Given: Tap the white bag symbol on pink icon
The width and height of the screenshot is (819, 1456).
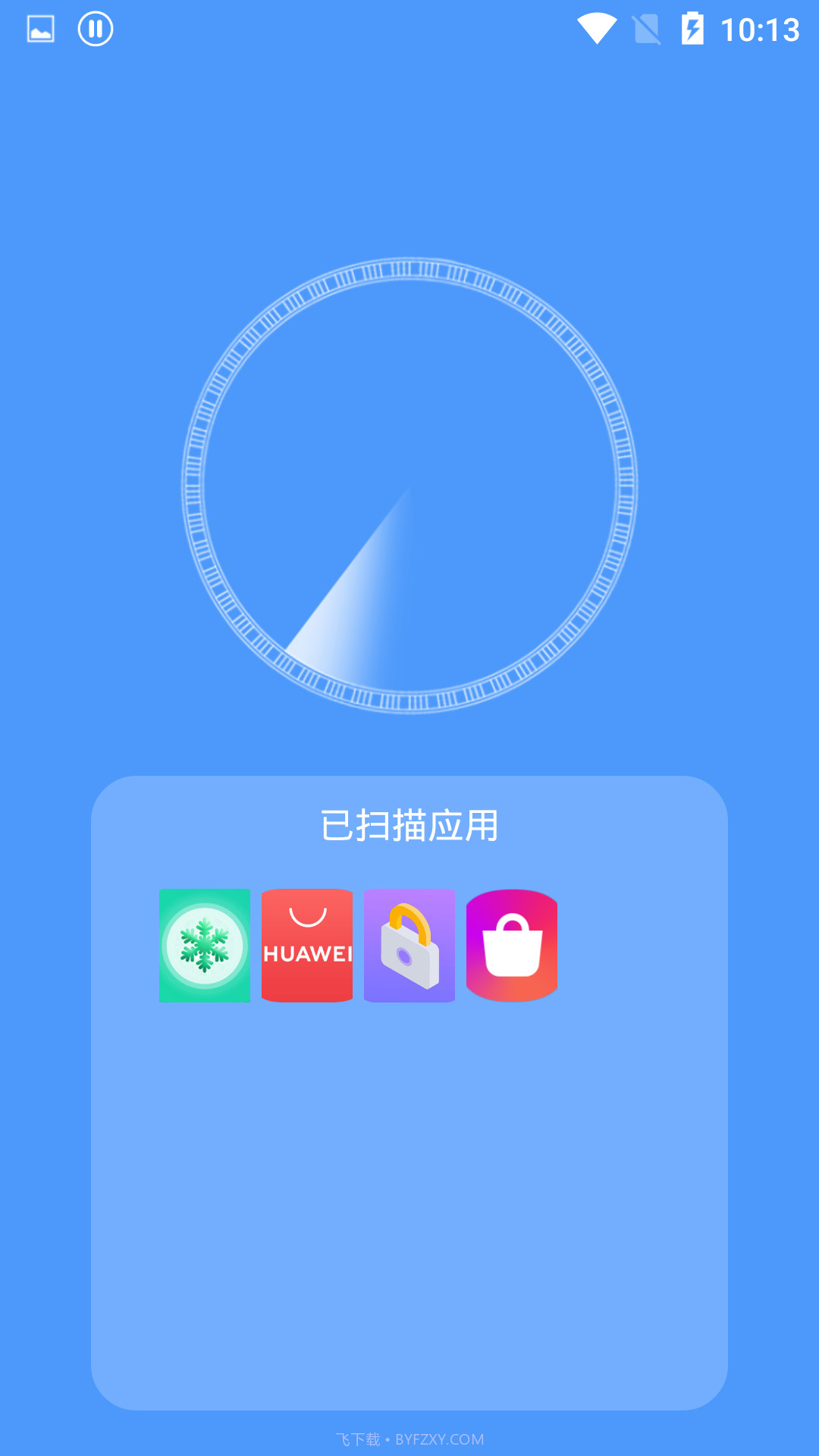Looking at the screenshot, I should click(513, 945).
